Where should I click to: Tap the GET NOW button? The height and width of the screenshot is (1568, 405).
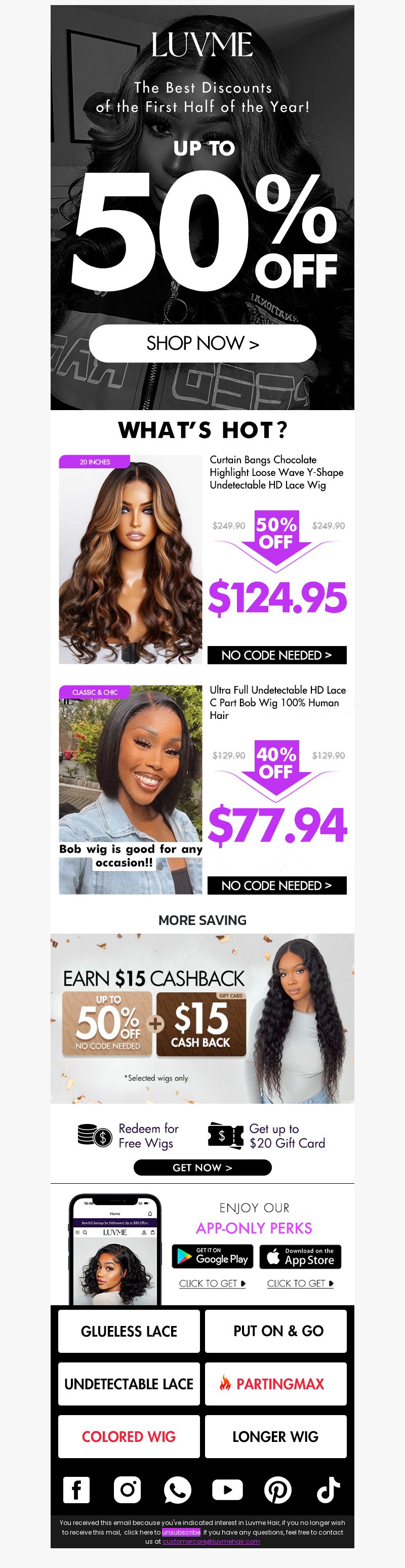[202, 1167]
